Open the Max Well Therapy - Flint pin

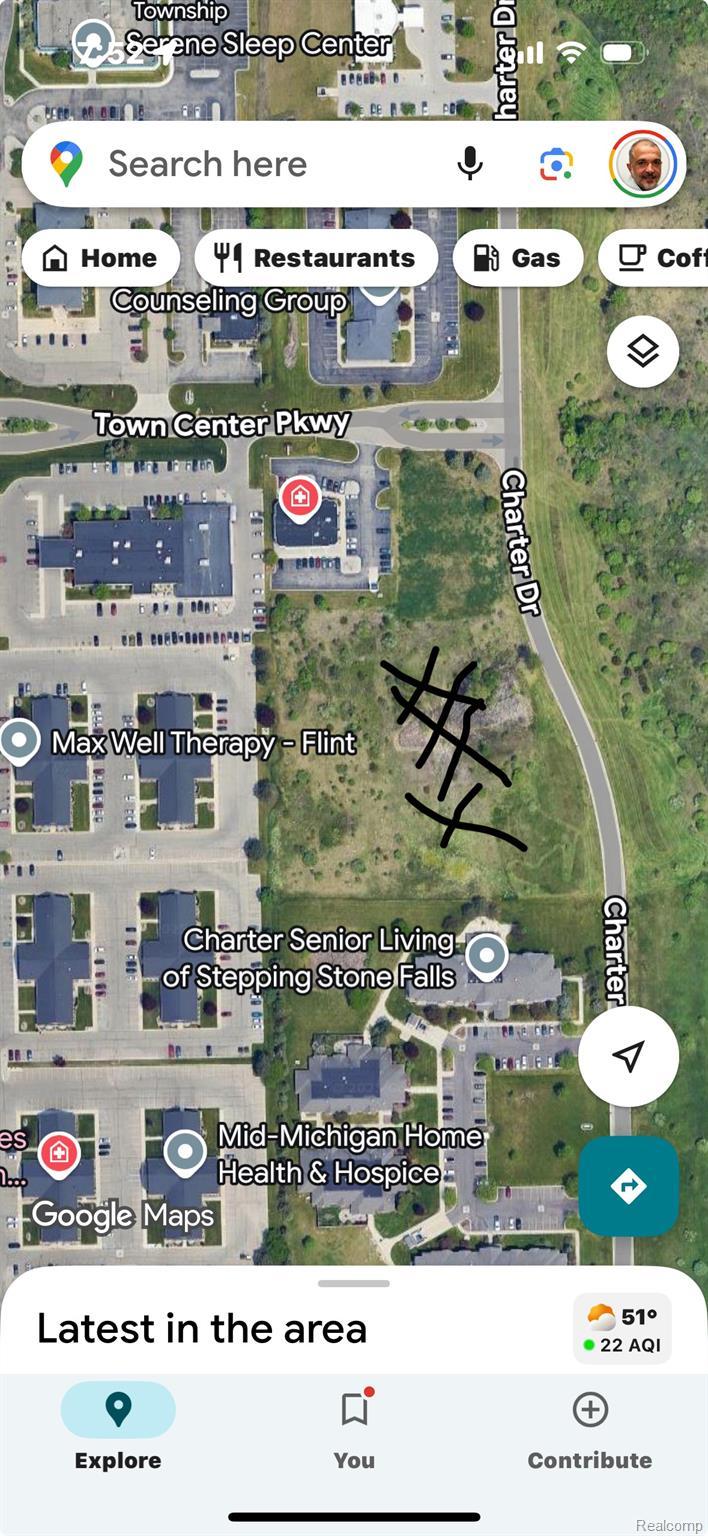19,742
